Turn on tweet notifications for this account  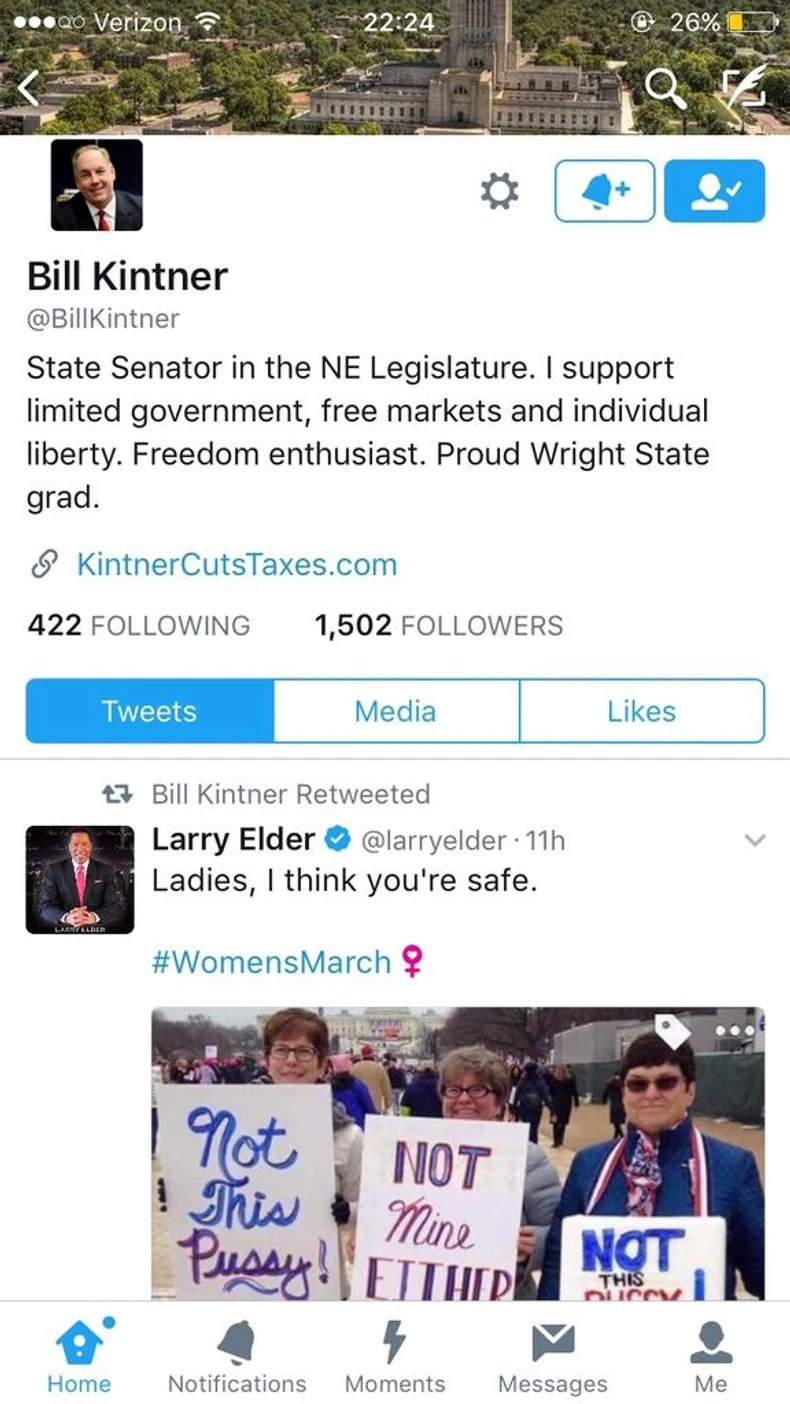point(605,190)
